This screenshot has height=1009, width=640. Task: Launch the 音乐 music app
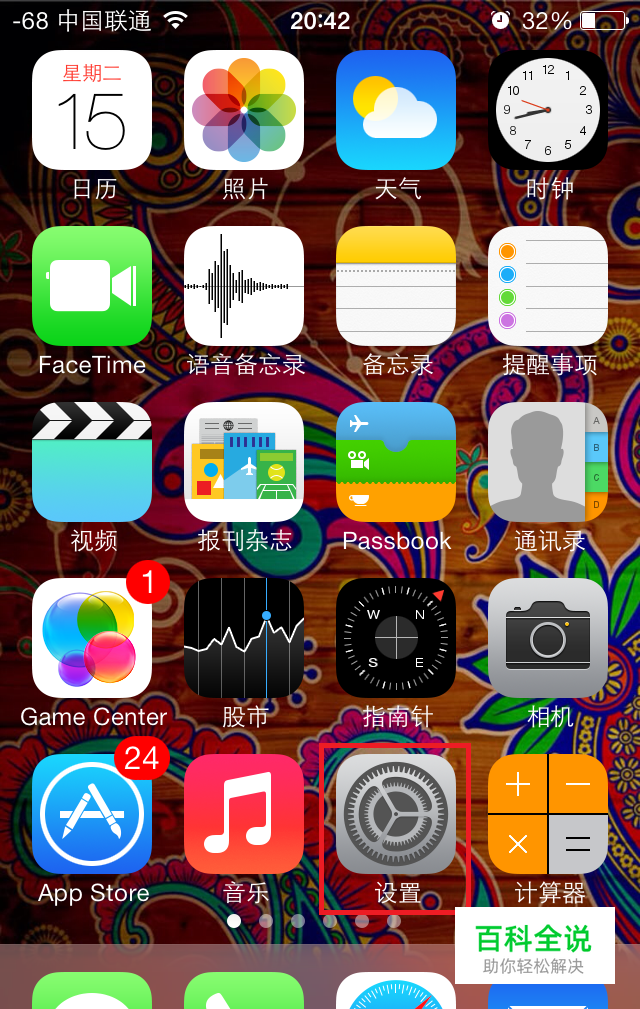[244, 814]
